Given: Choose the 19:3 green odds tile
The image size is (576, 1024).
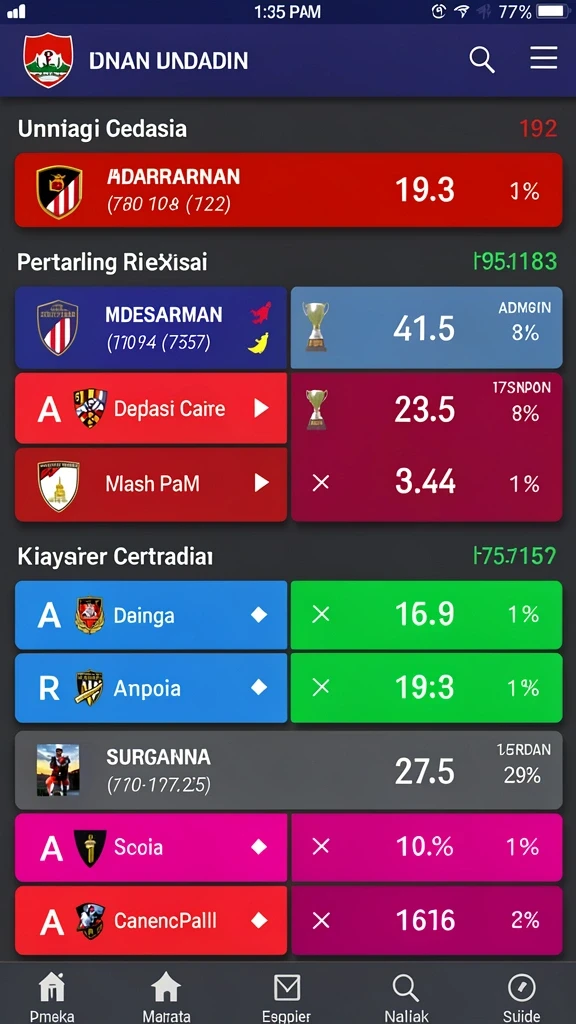Looking at the screenshot, I should click(426, 688).
